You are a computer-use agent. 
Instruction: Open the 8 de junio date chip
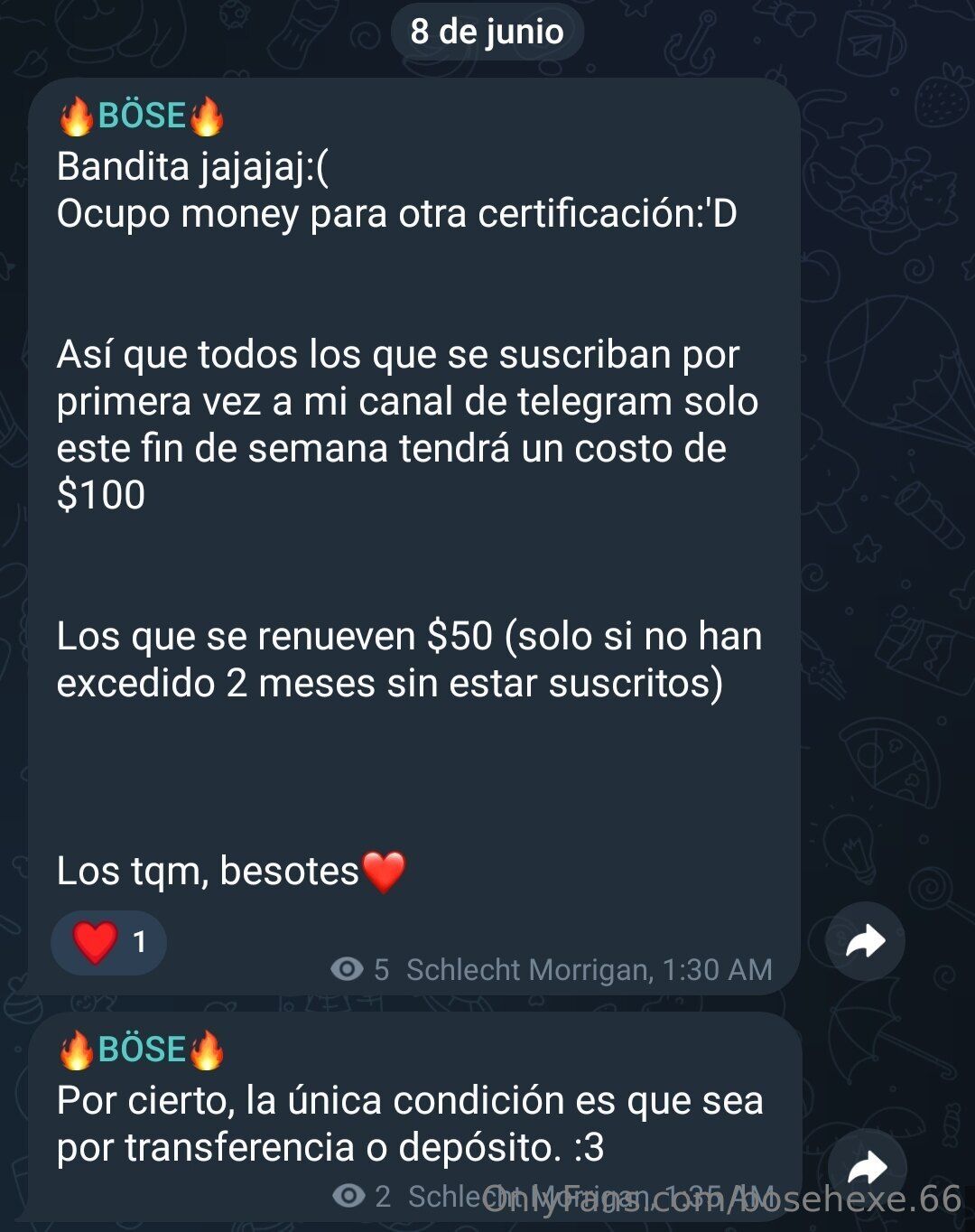(x=487, y=32)
